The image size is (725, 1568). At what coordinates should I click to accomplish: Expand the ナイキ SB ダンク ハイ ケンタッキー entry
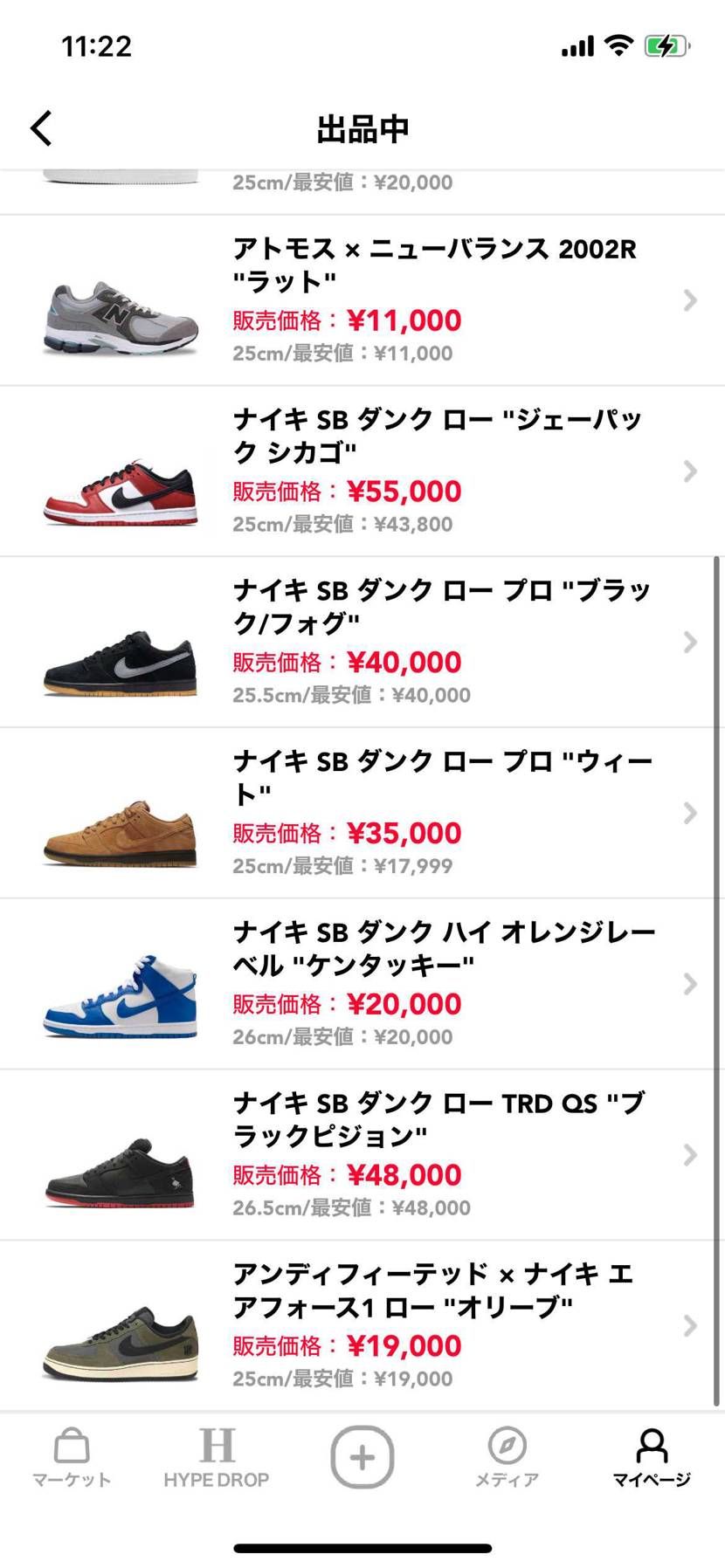pos(689,984)
